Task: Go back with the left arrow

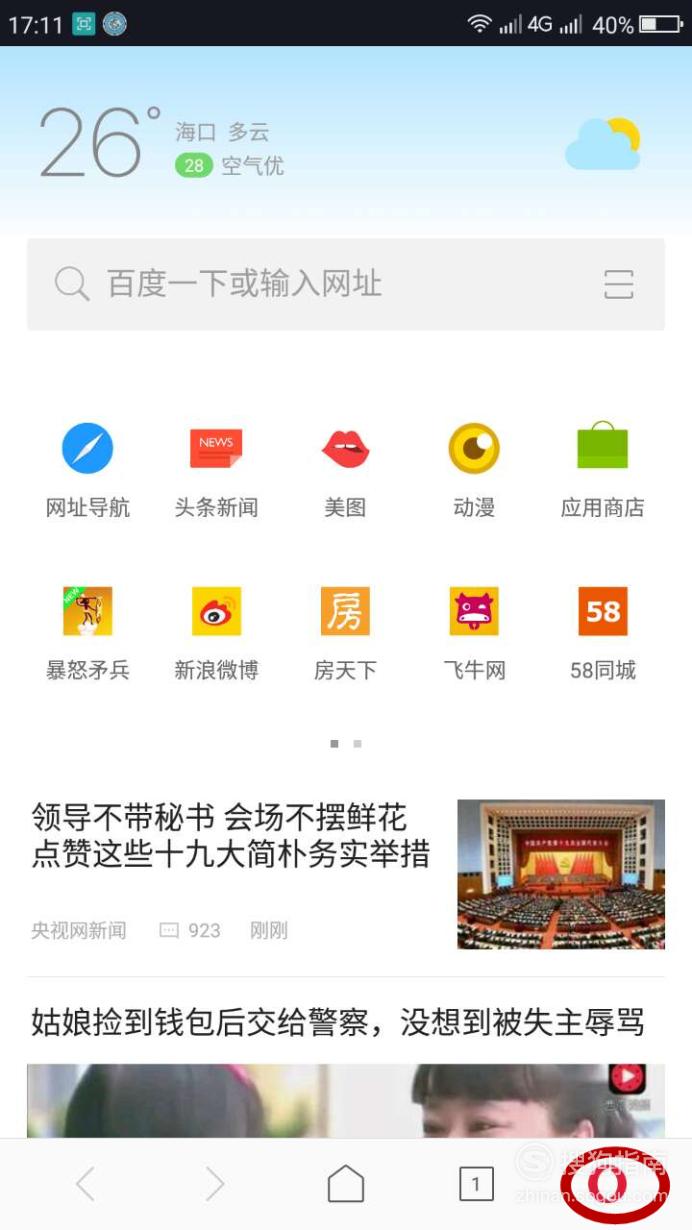Action: (86, 1185)
